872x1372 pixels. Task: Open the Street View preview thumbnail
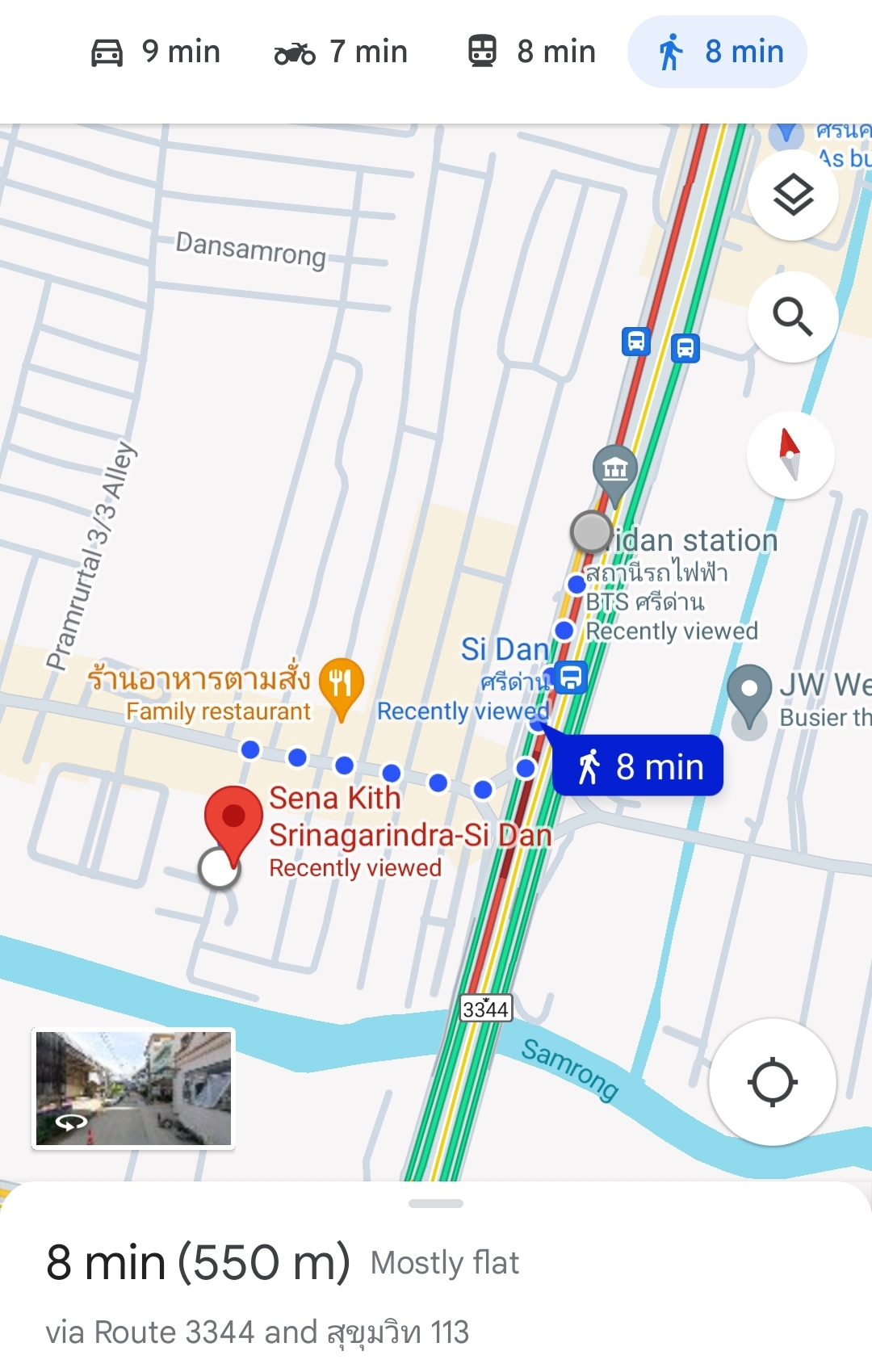pyautogui.click(x=133, y=1088)
